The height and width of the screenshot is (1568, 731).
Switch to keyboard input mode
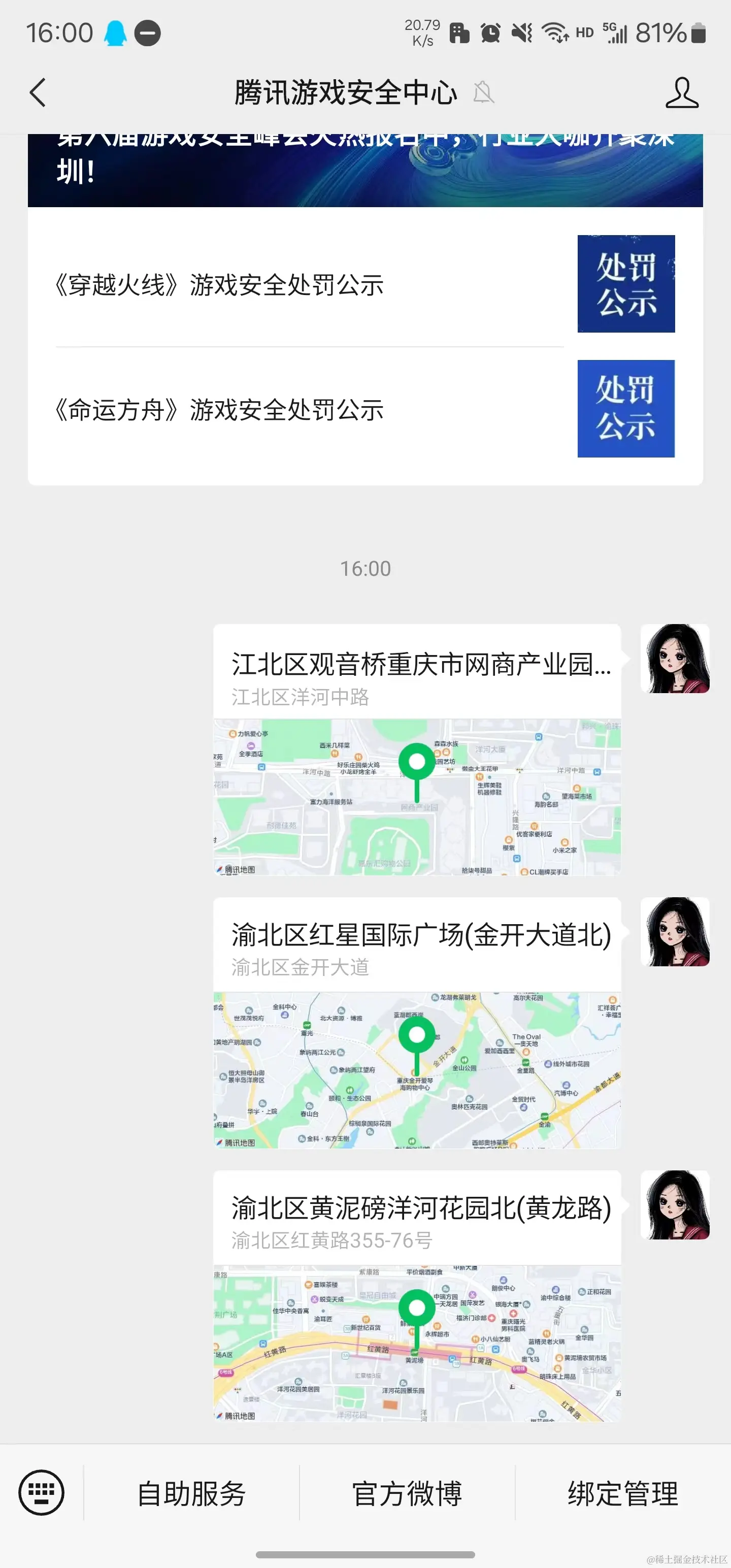[42, 1492]
